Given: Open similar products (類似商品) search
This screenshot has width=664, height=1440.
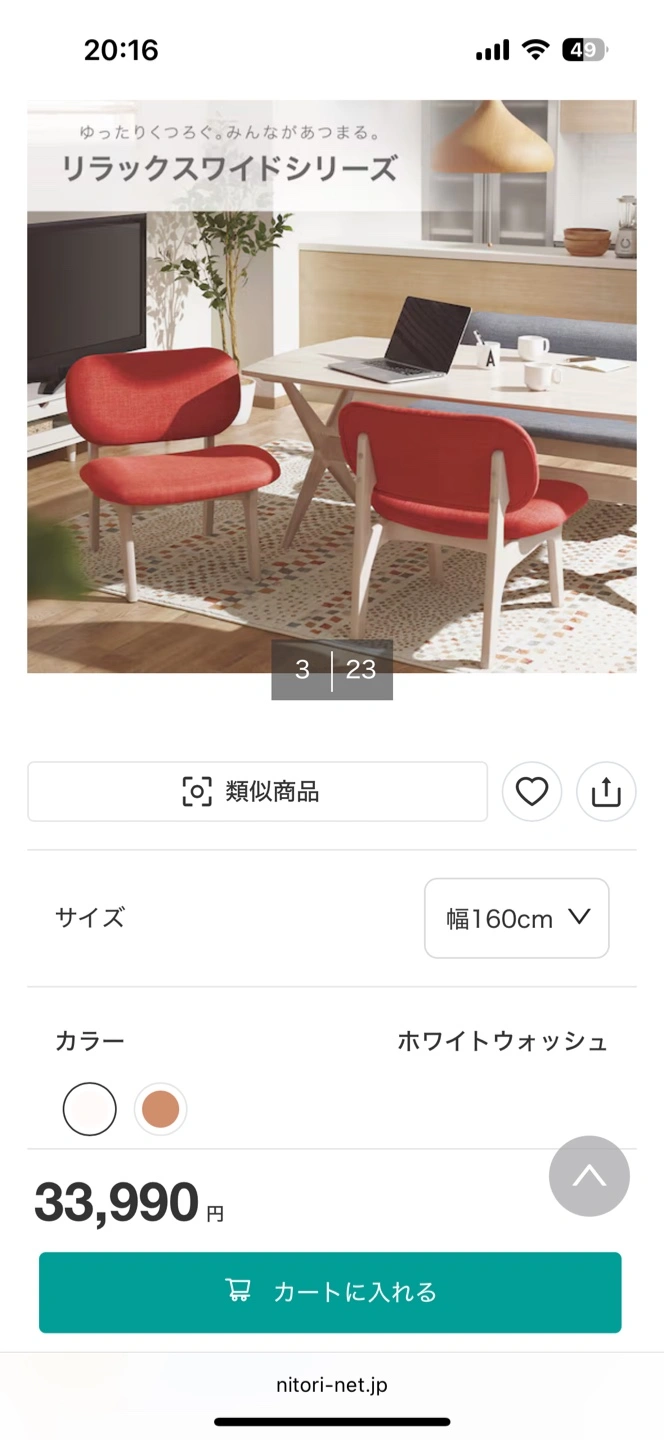Looking at the screenshot, I should click(x=257, y=792).
